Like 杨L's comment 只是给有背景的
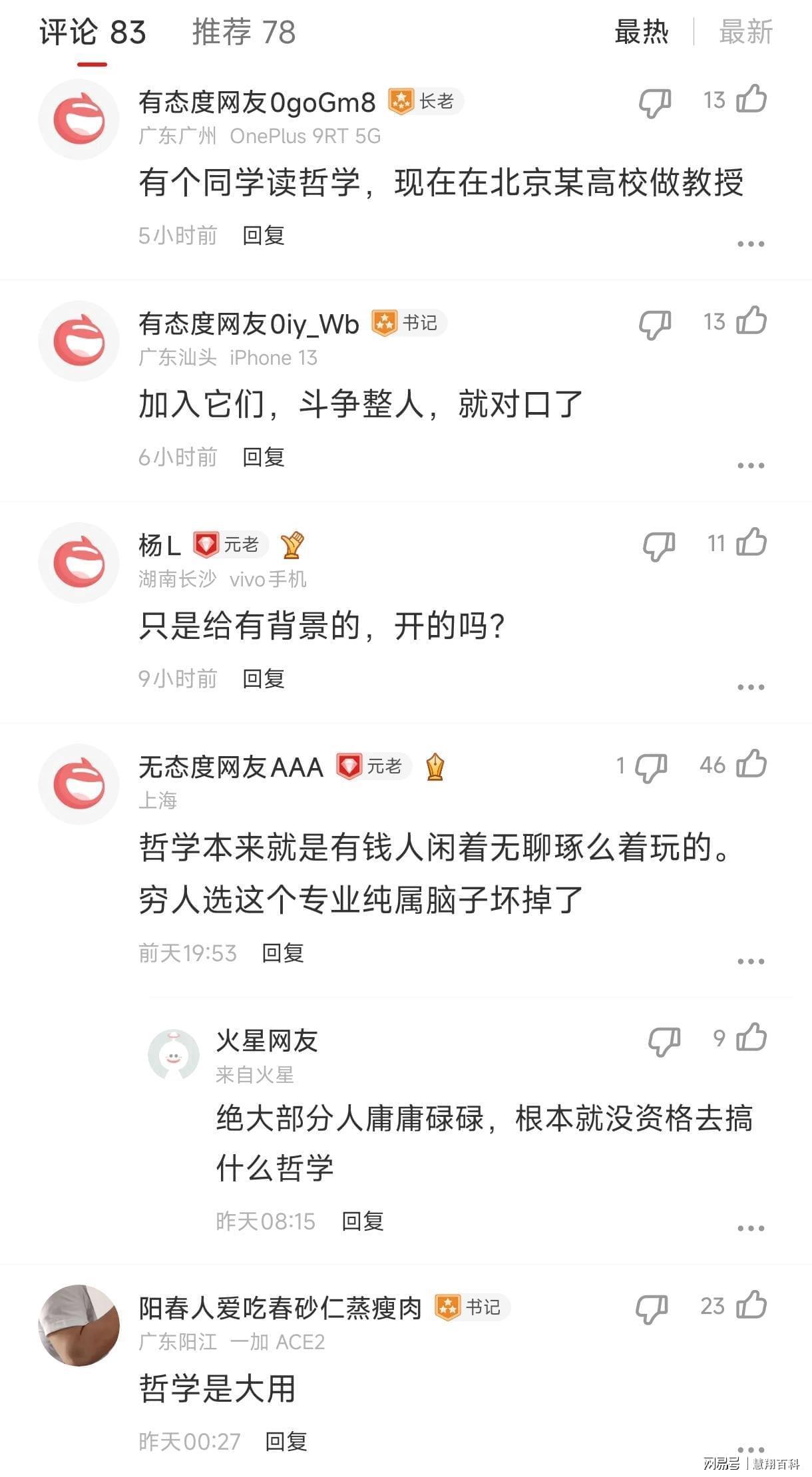812x1477 pixels. tap(751, 543)
